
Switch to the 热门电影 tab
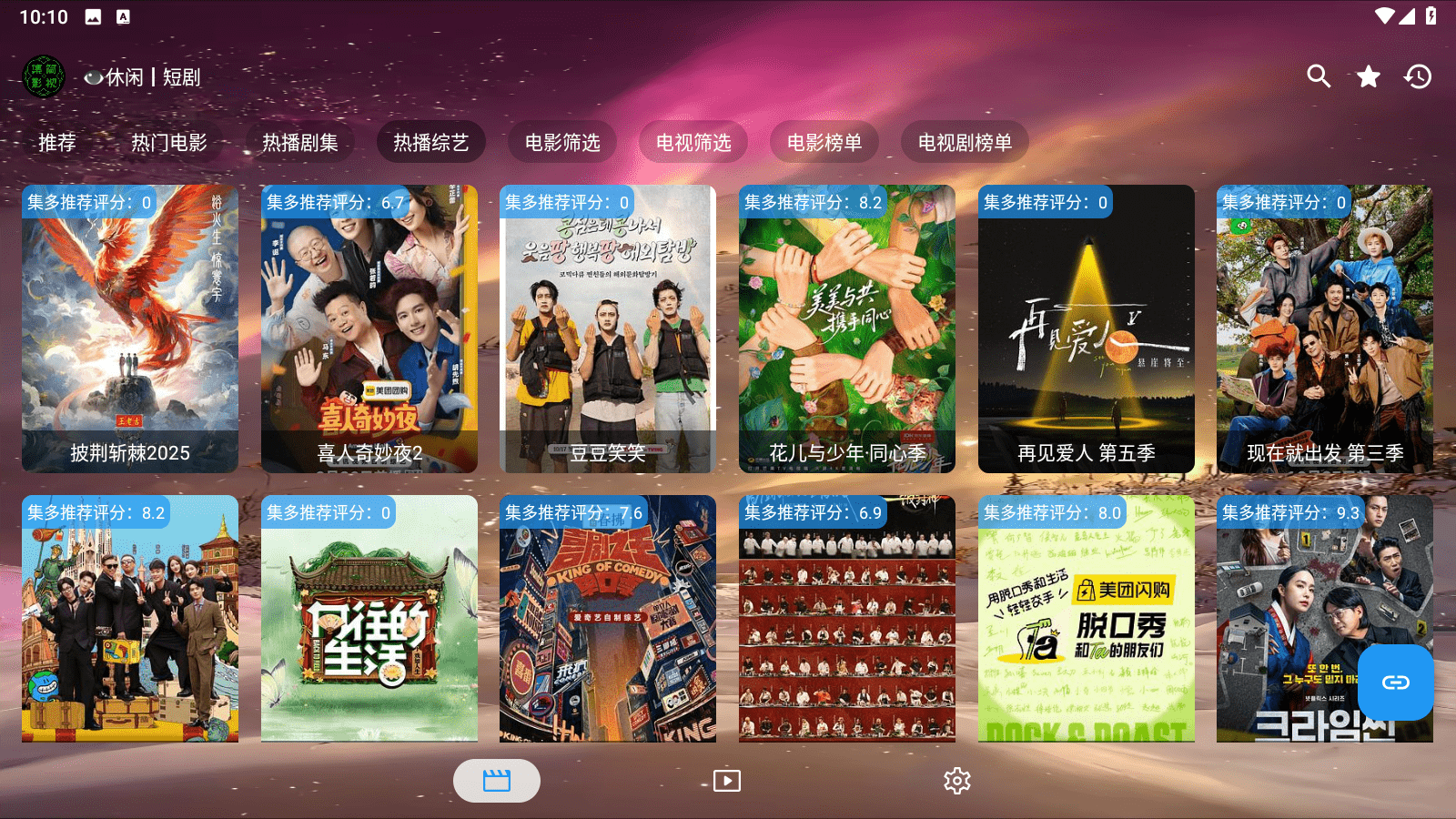click(169, 143)
